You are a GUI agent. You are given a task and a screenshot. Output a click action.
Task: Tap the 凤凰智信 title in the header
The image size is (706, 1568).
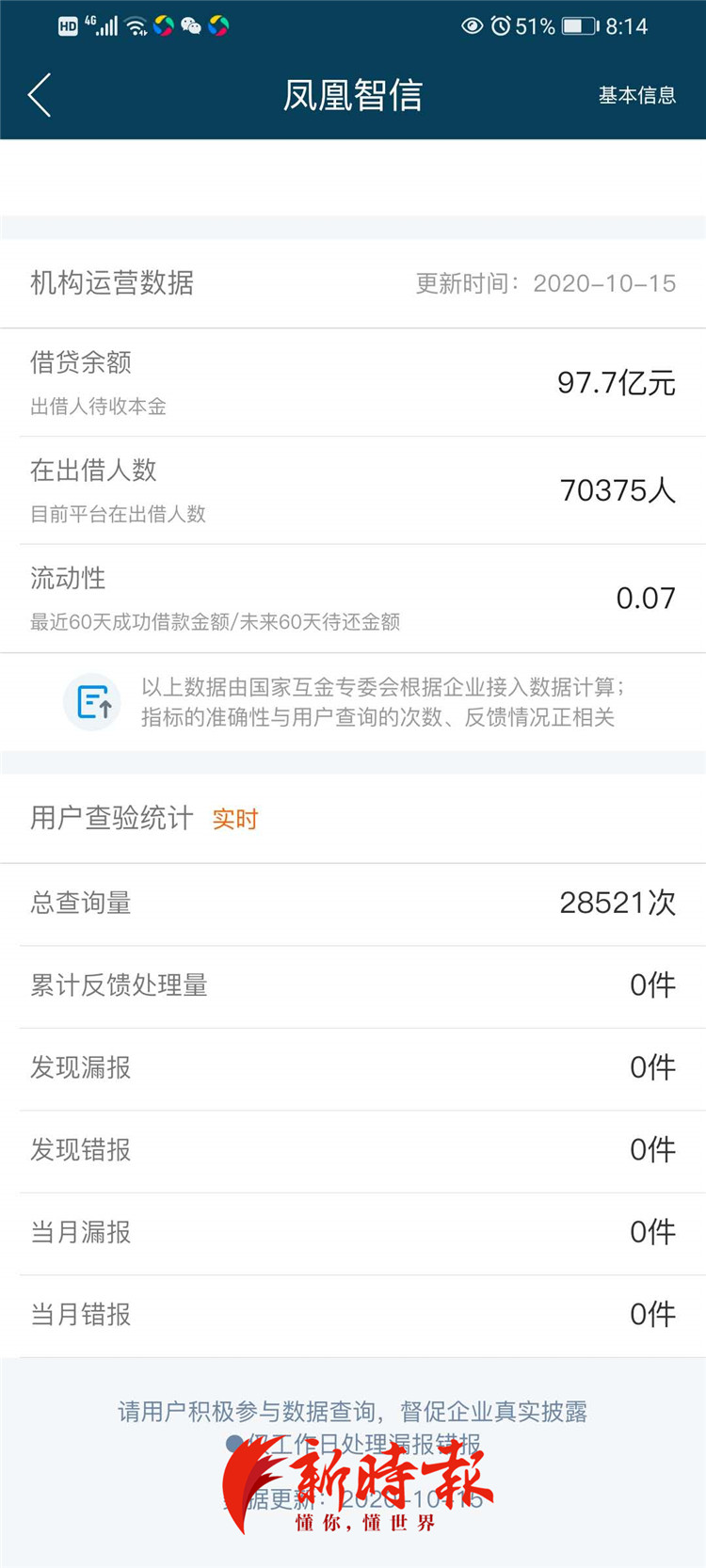point(352,94)
